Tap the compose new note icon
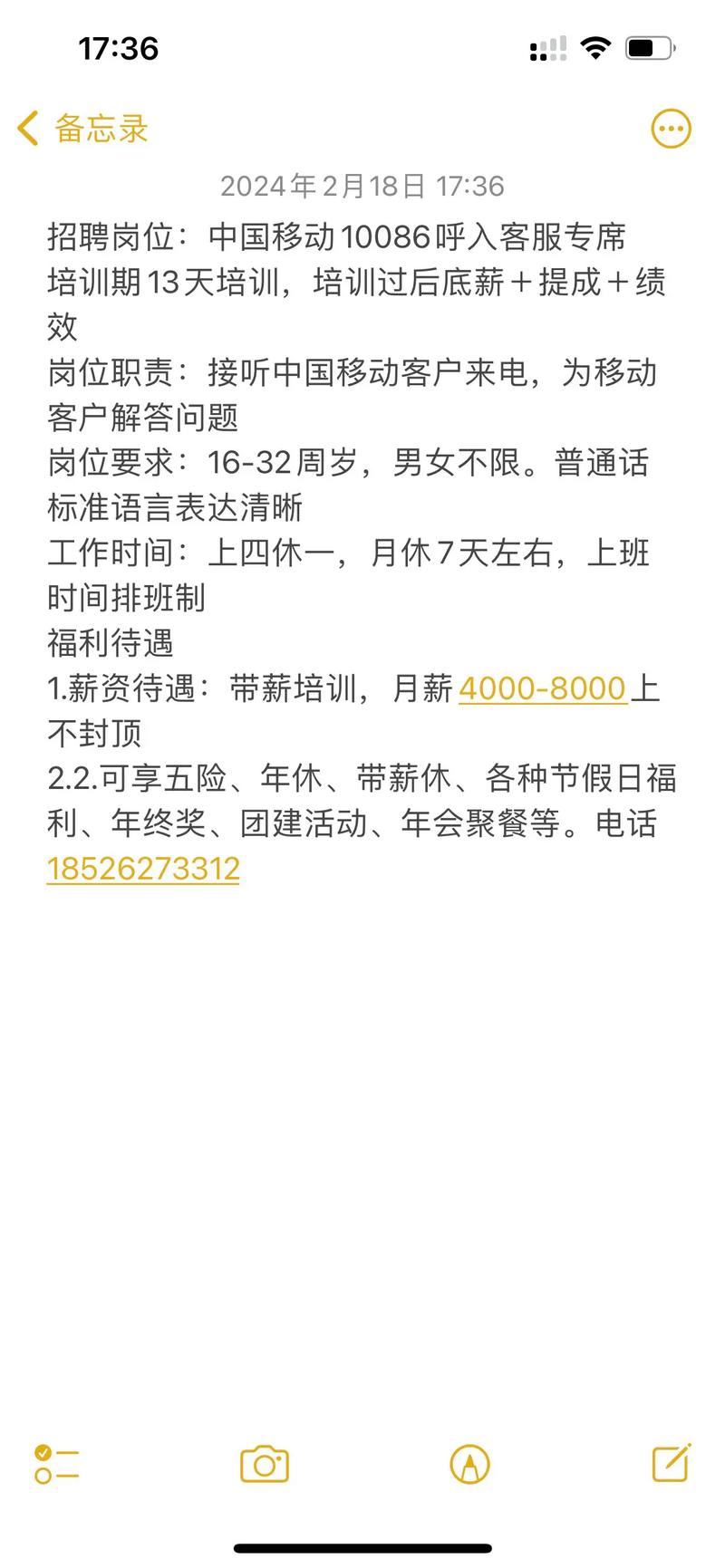Screen dimensions: 725x1568 [x=672, y=1465]
